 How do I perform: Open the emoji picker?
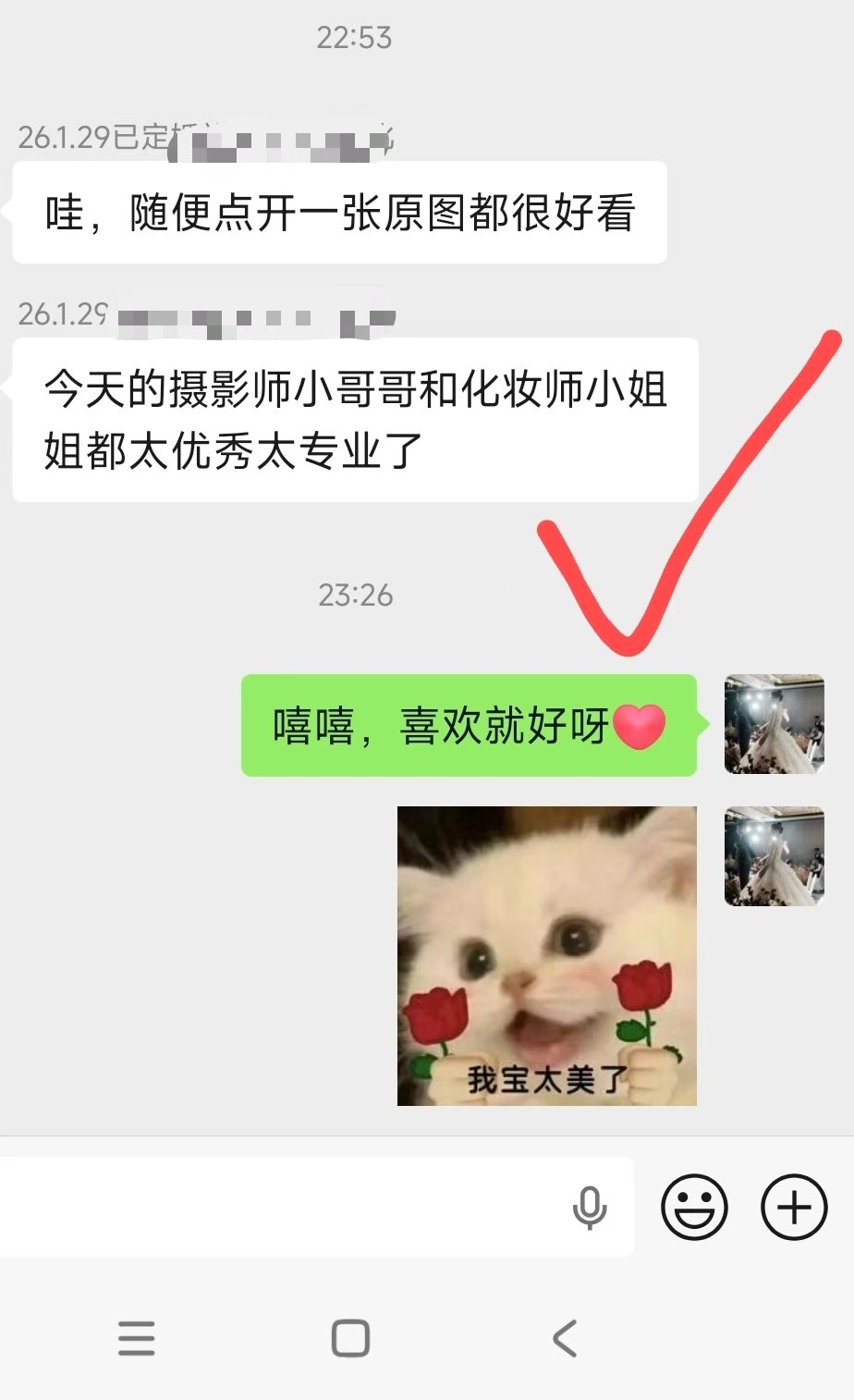[694, 1207]
